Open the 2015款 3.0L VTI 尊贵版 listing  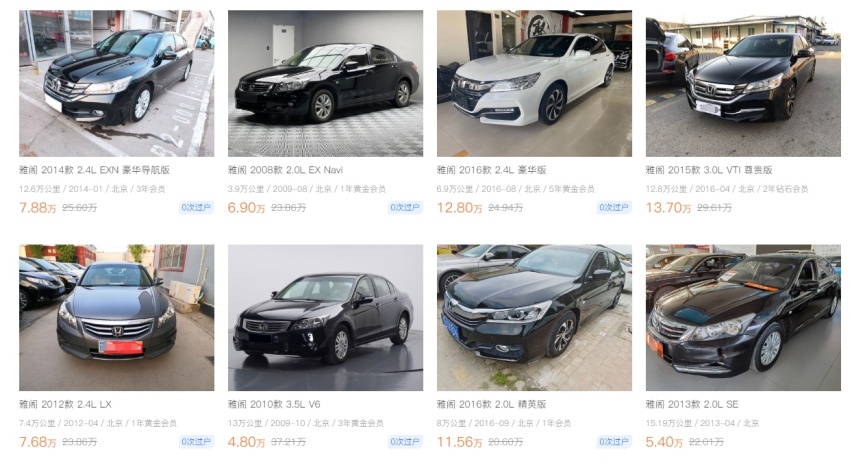click(x=743, y=84)
